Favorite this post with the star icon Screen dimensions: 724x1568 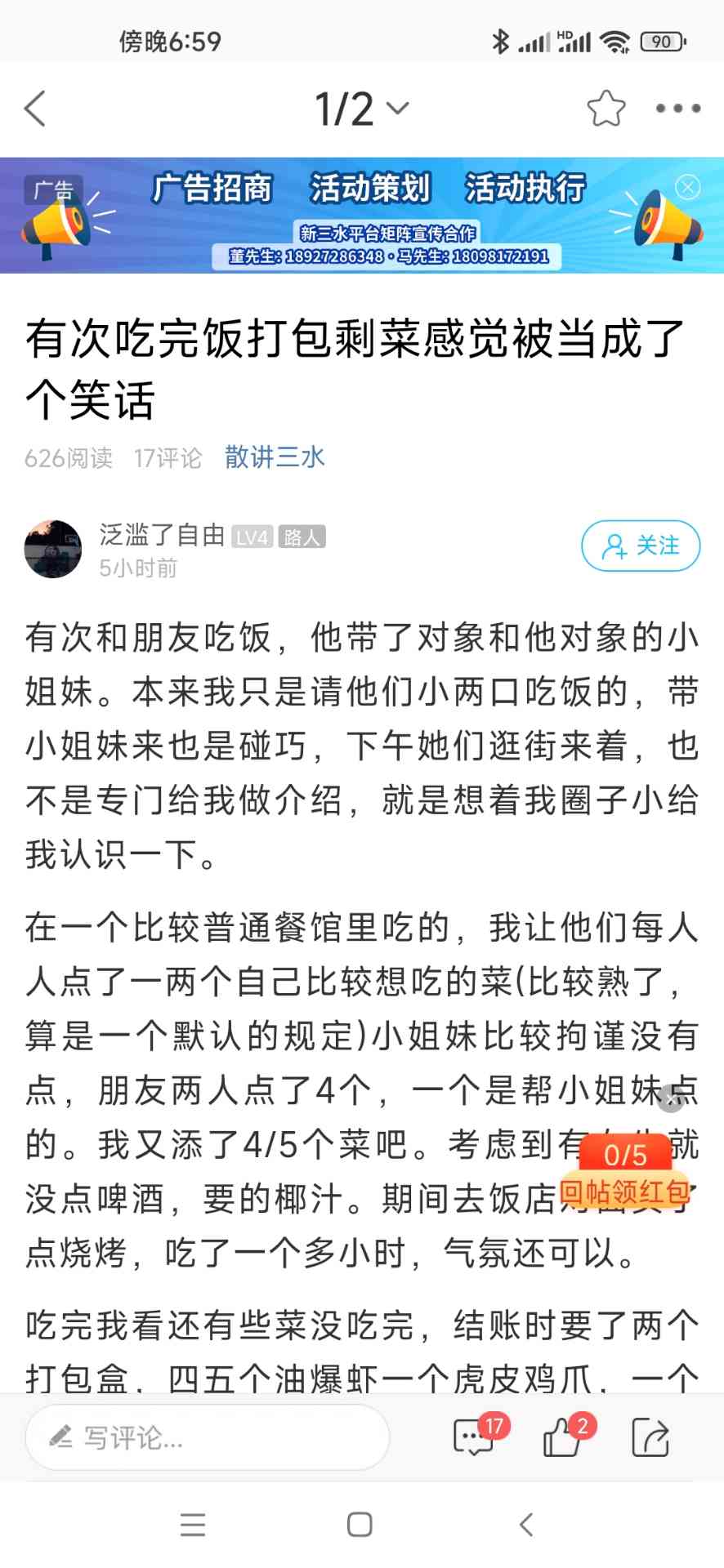(x=606, y=109)
